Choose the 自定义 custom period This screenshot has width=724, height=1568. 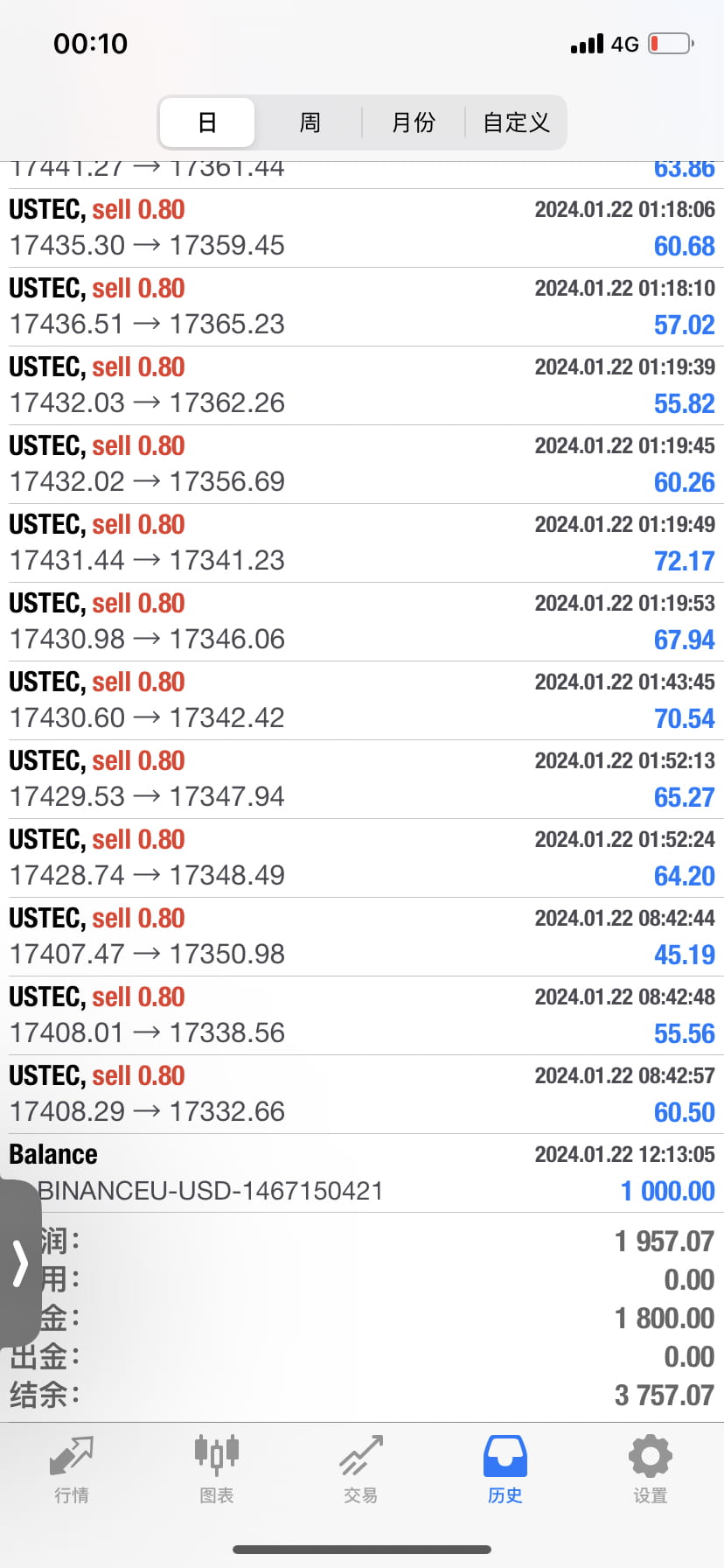tap(516, 122)
